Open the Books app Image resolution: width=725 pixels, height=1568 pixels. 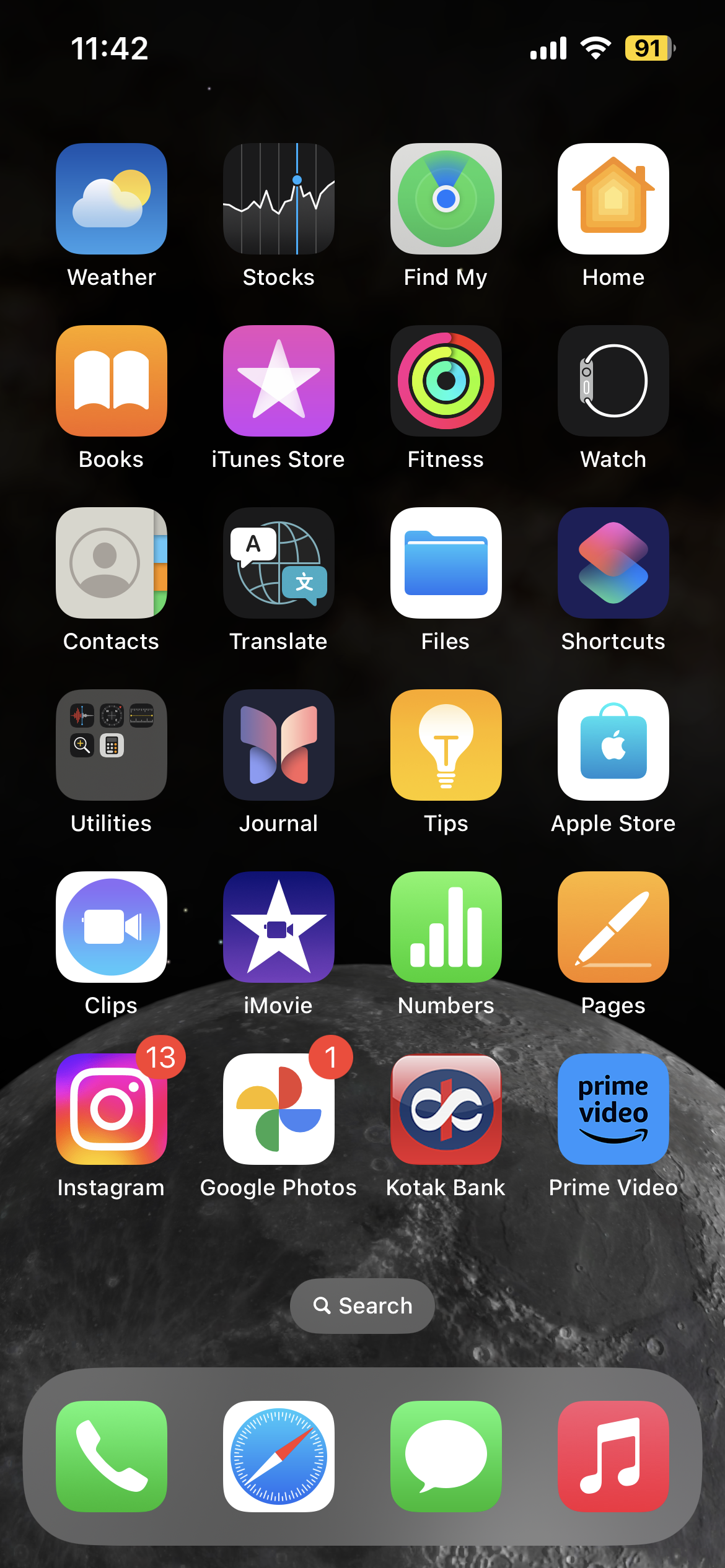[x=112, y=381]
